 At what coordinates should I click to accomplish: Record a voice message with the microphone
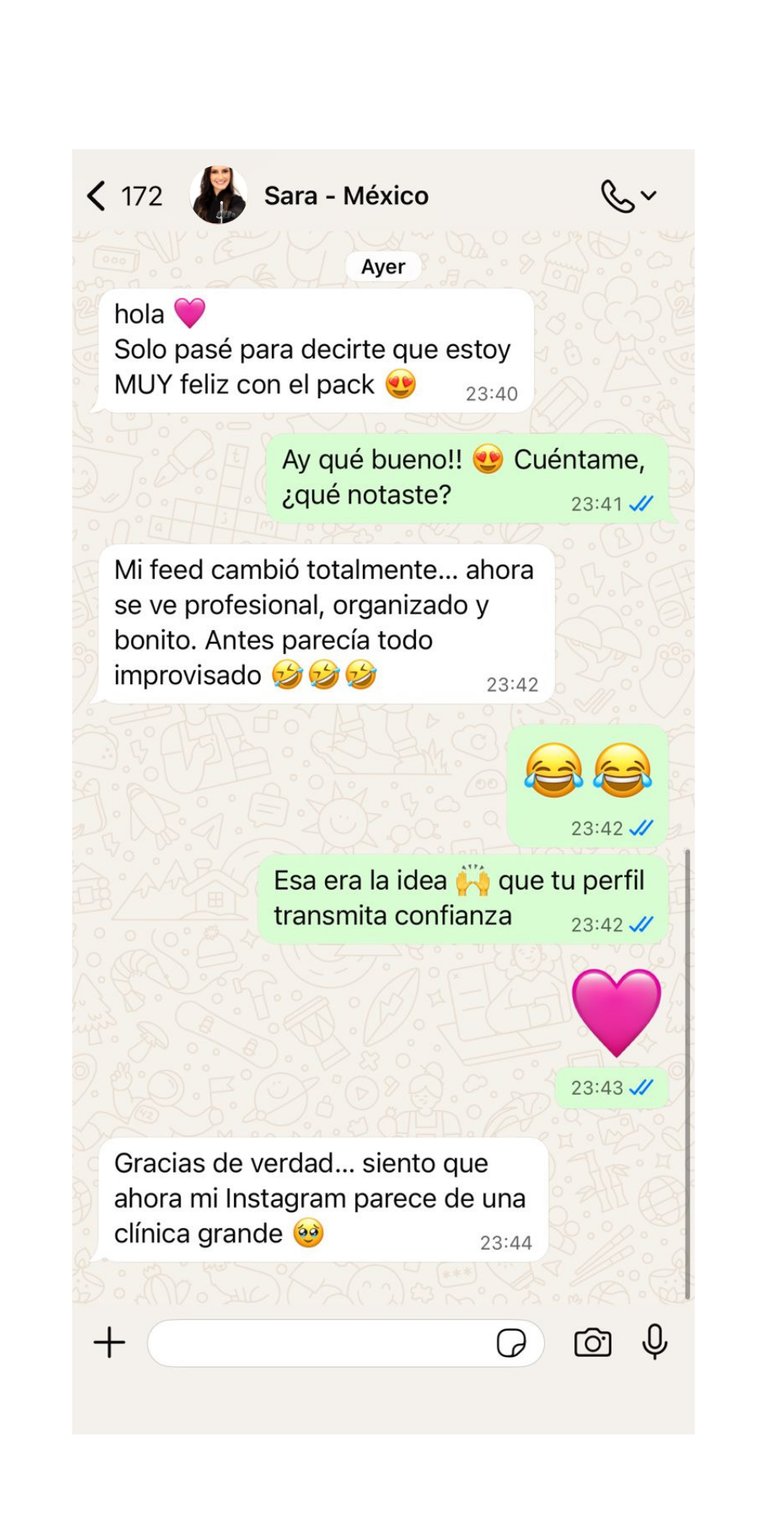[655, 1342]
